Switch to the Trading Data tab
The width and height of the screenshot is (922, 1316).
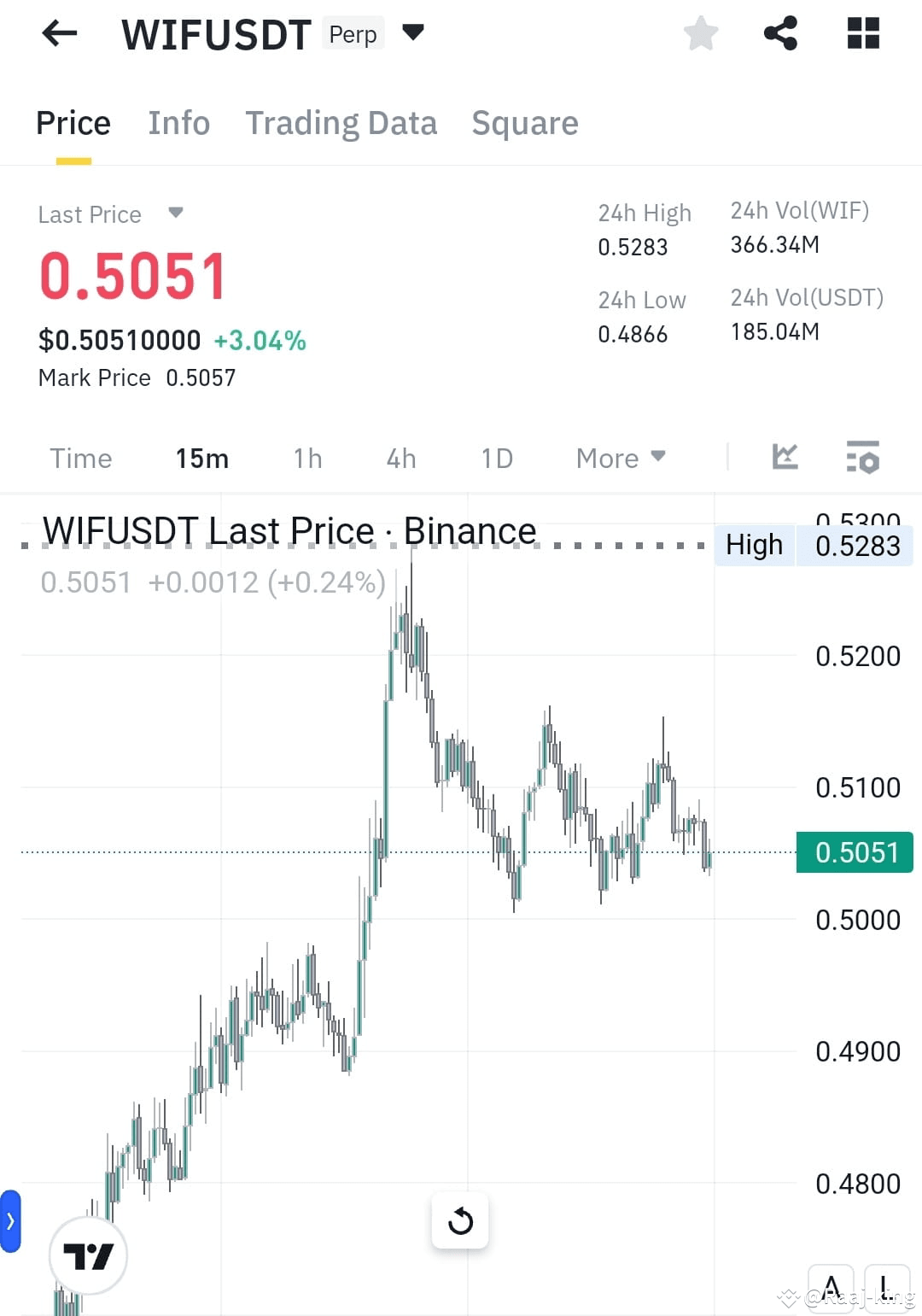[341, 122]
